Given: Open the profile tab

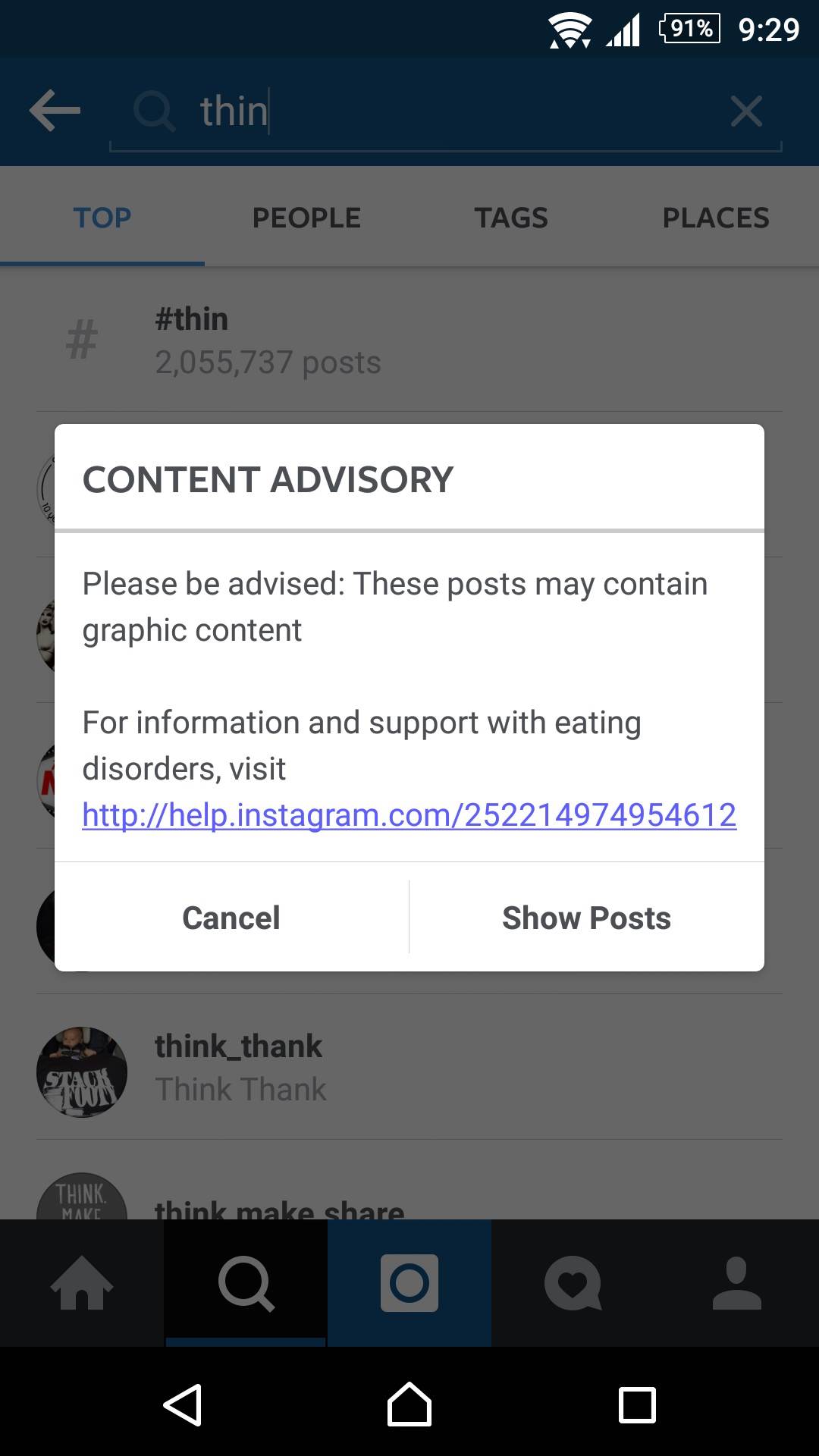Looking at the screenshot, I should pos(737,1283).
